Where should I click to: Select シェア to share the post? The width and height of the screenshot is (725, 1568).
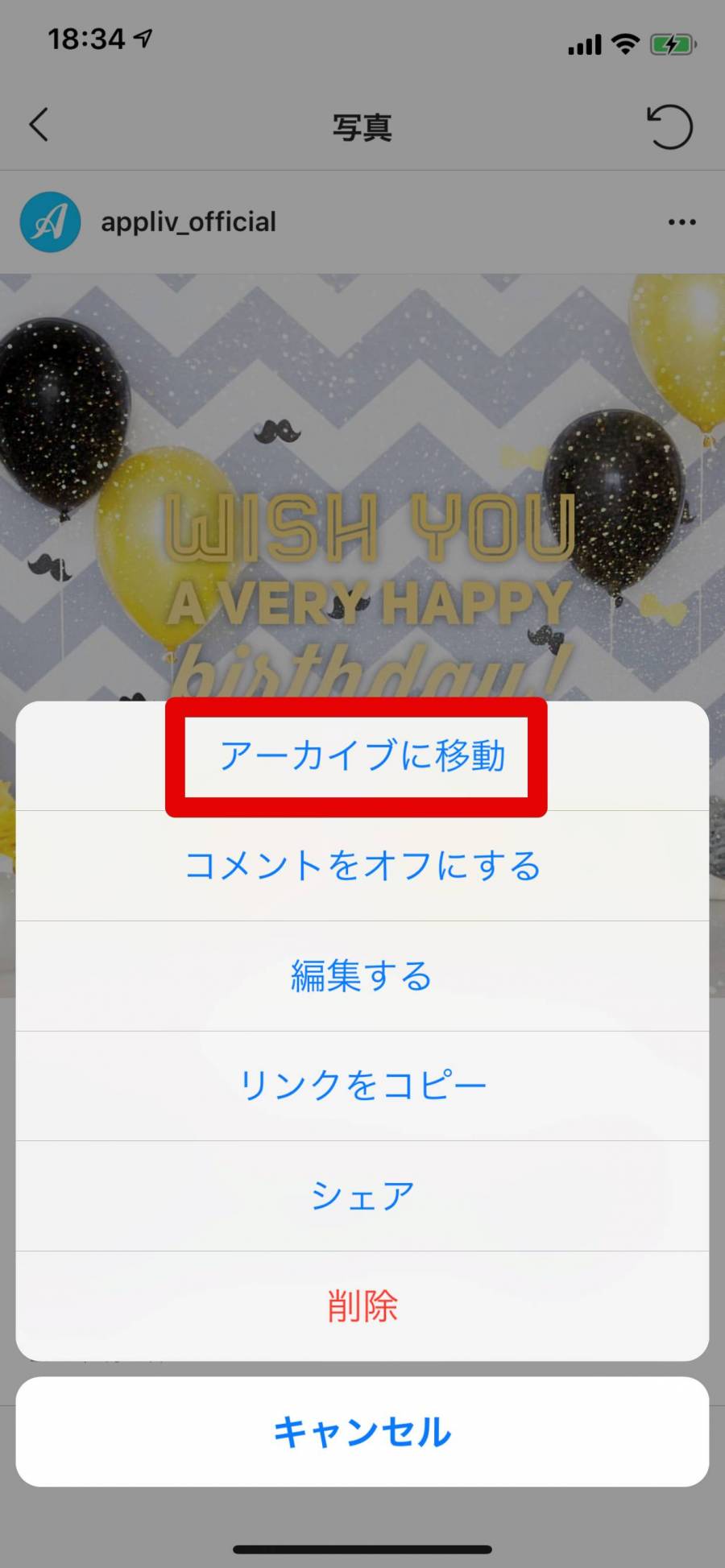pyautogui.click(x=362, y=1195)
